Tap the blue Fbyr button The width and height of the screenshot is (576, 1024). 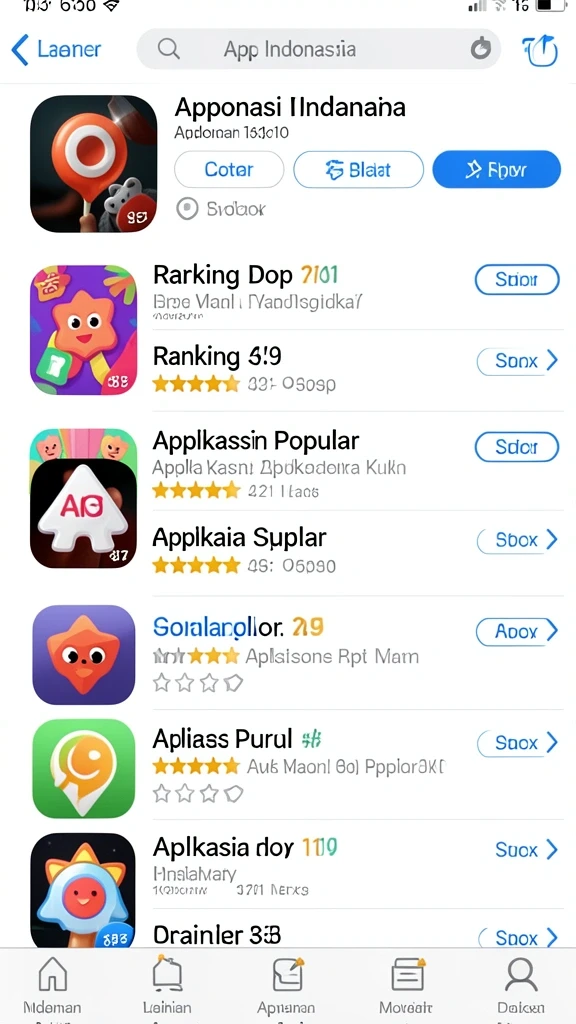tap(496, 170)
